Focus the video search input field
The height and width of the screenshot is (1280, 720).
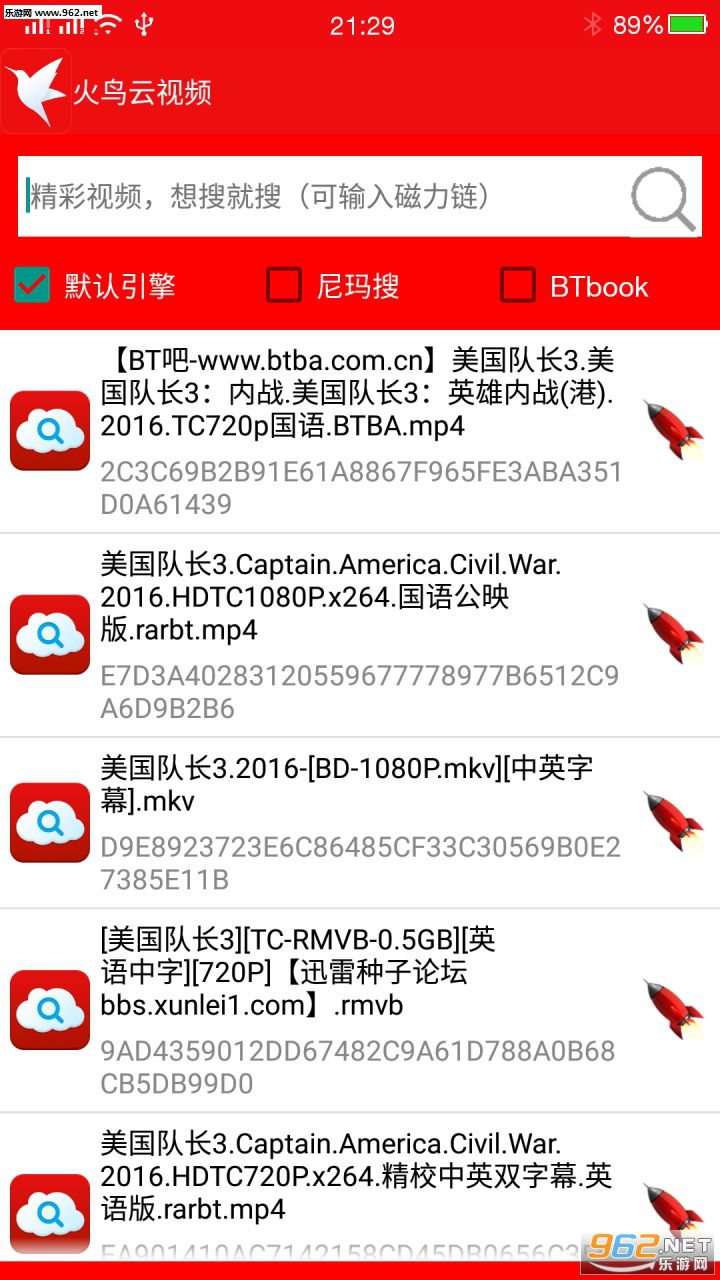click(320, 196)
